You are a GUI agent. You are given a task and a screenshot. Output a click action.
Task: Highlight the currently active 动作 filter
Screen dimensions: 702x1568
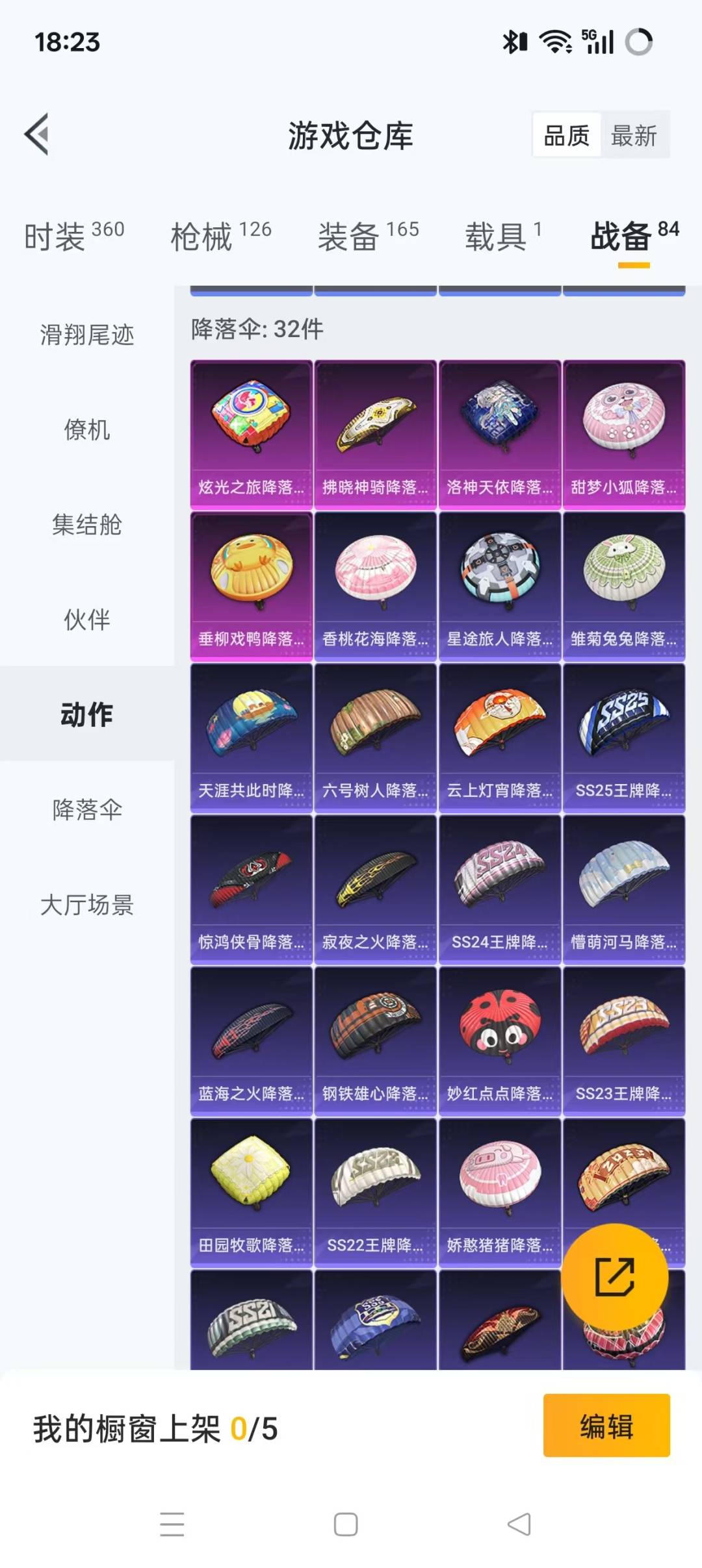coord(88,714)
